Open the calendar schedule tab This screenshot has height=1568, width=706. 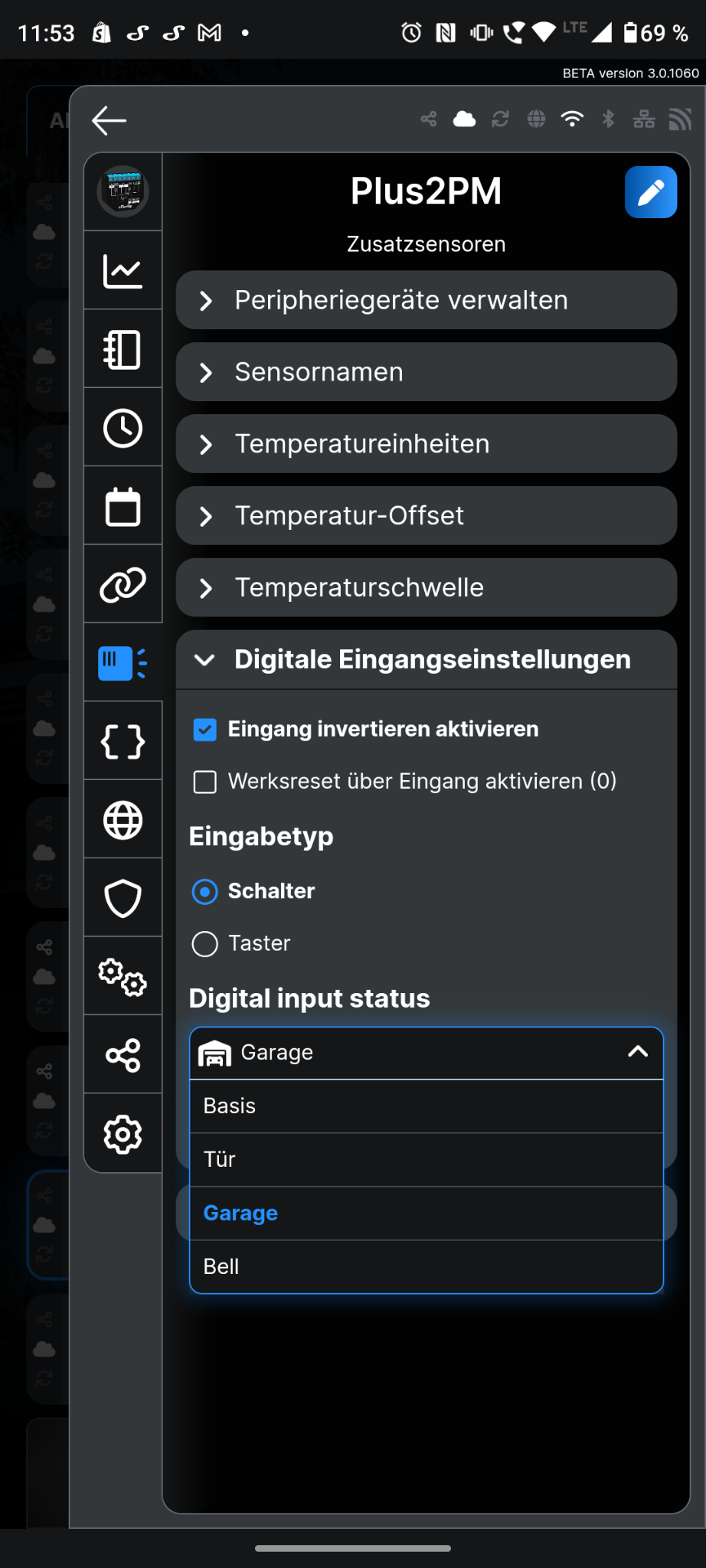pos(123,507)
